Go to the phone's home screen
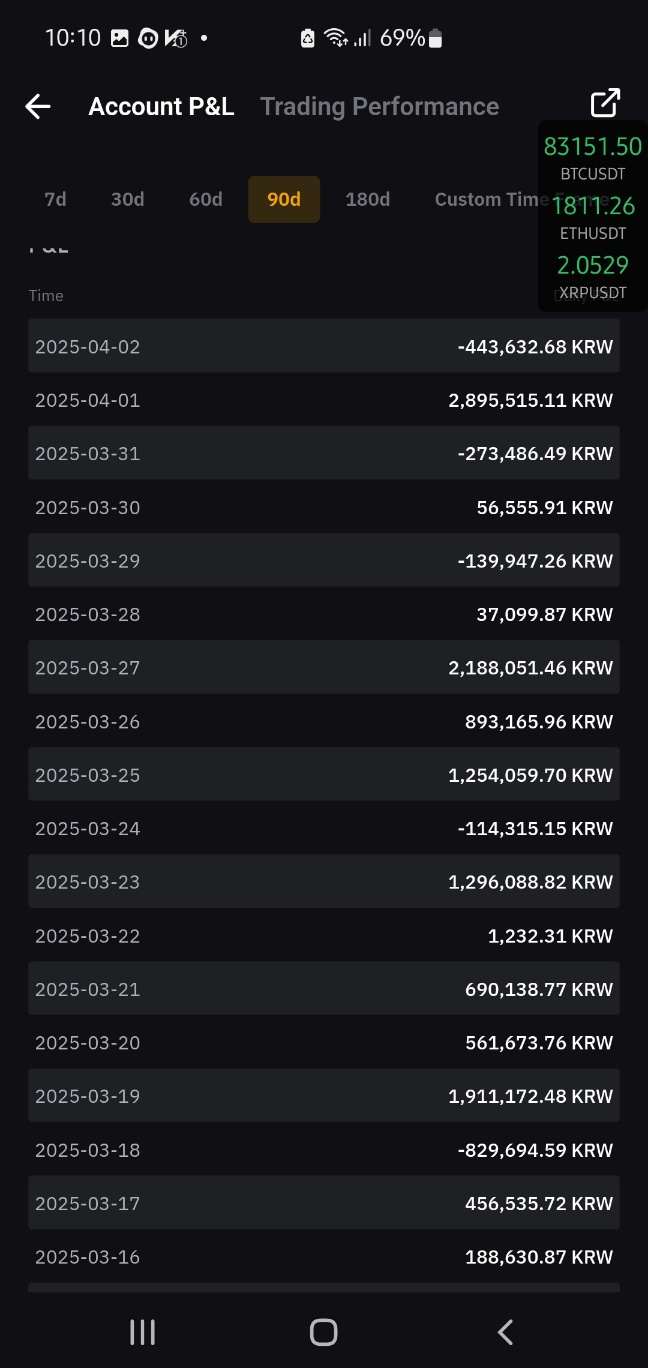648x1368 pixels. (x=324, y=1332)
